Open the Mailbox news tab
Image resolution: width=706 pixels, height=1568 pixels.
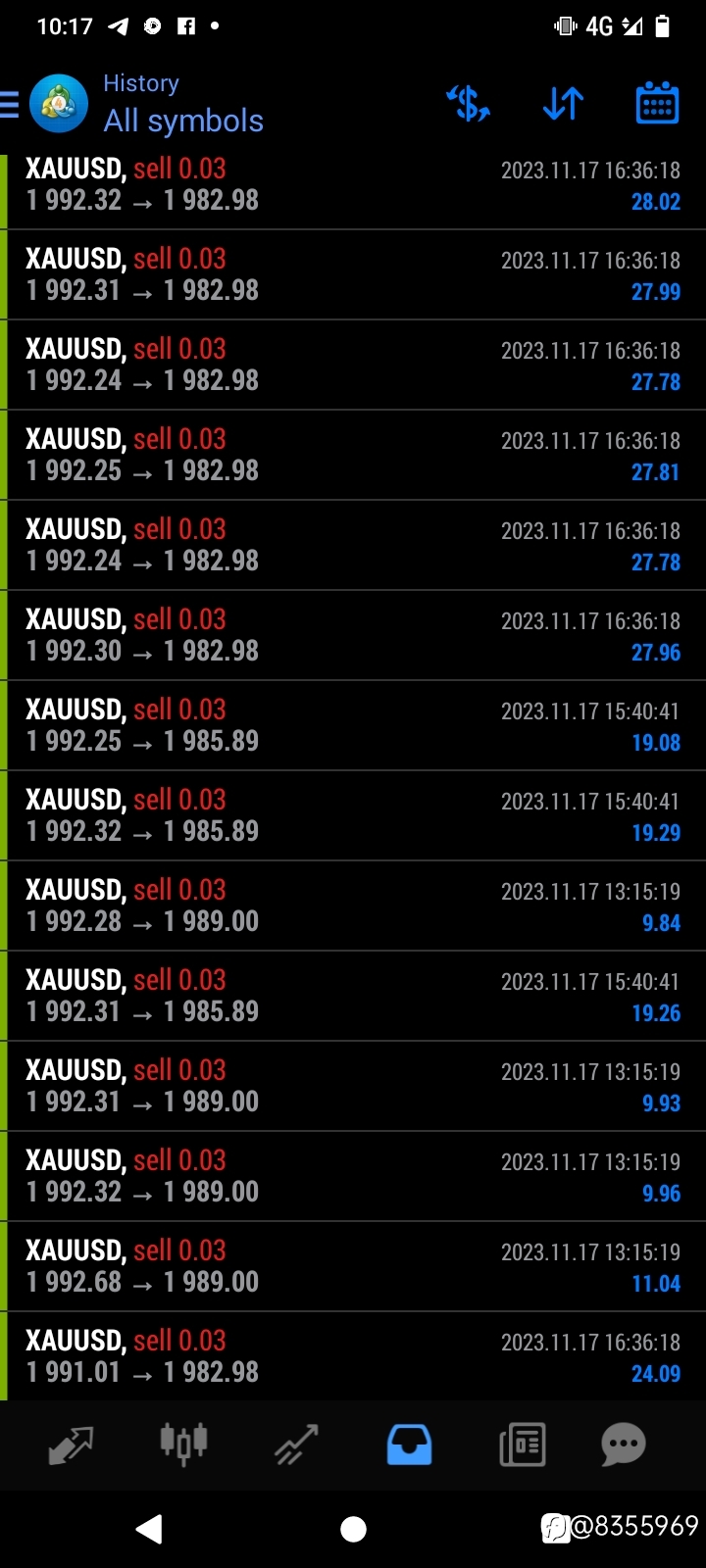pyautogui.click(x=523, y=1445)
